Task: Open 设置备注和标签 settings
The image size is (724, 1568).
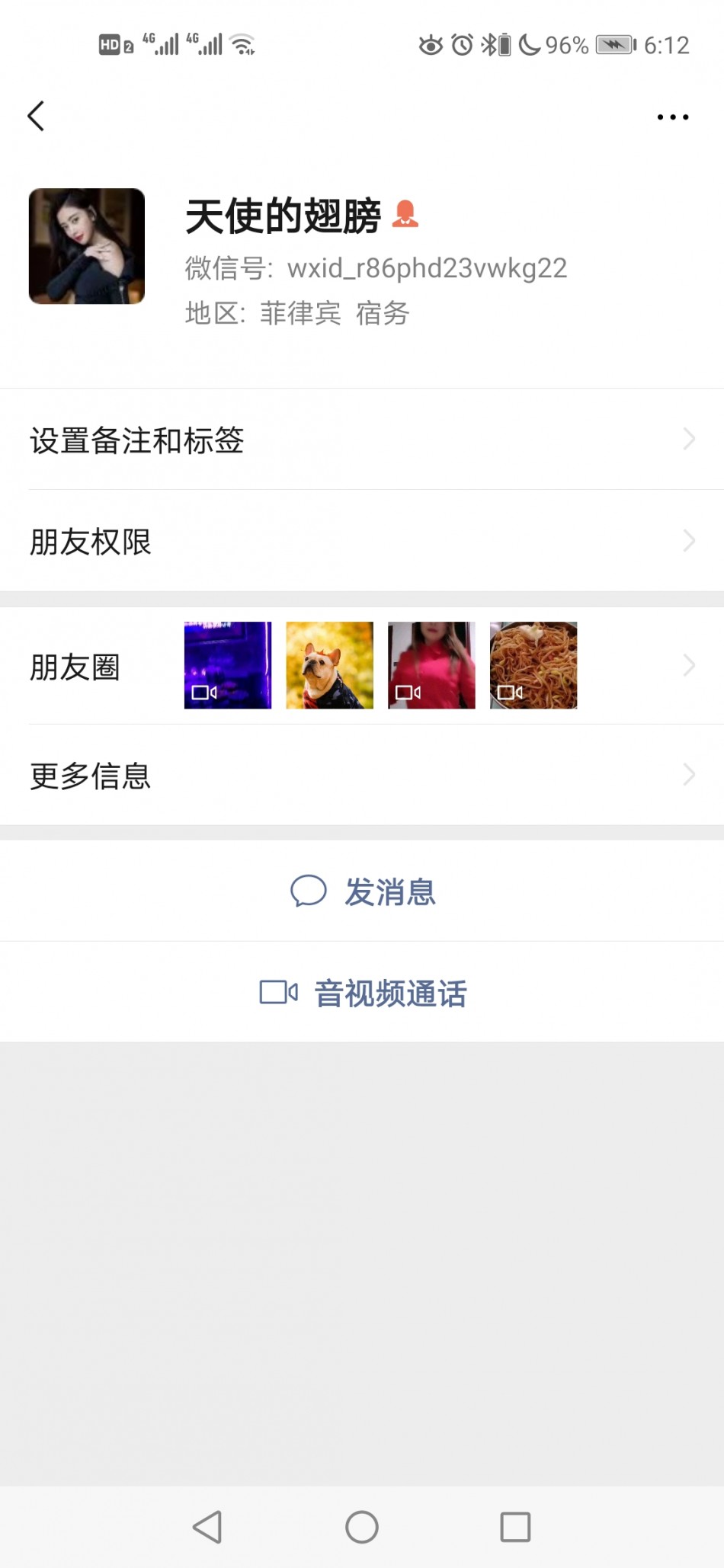Action: [x=362, y=440]
